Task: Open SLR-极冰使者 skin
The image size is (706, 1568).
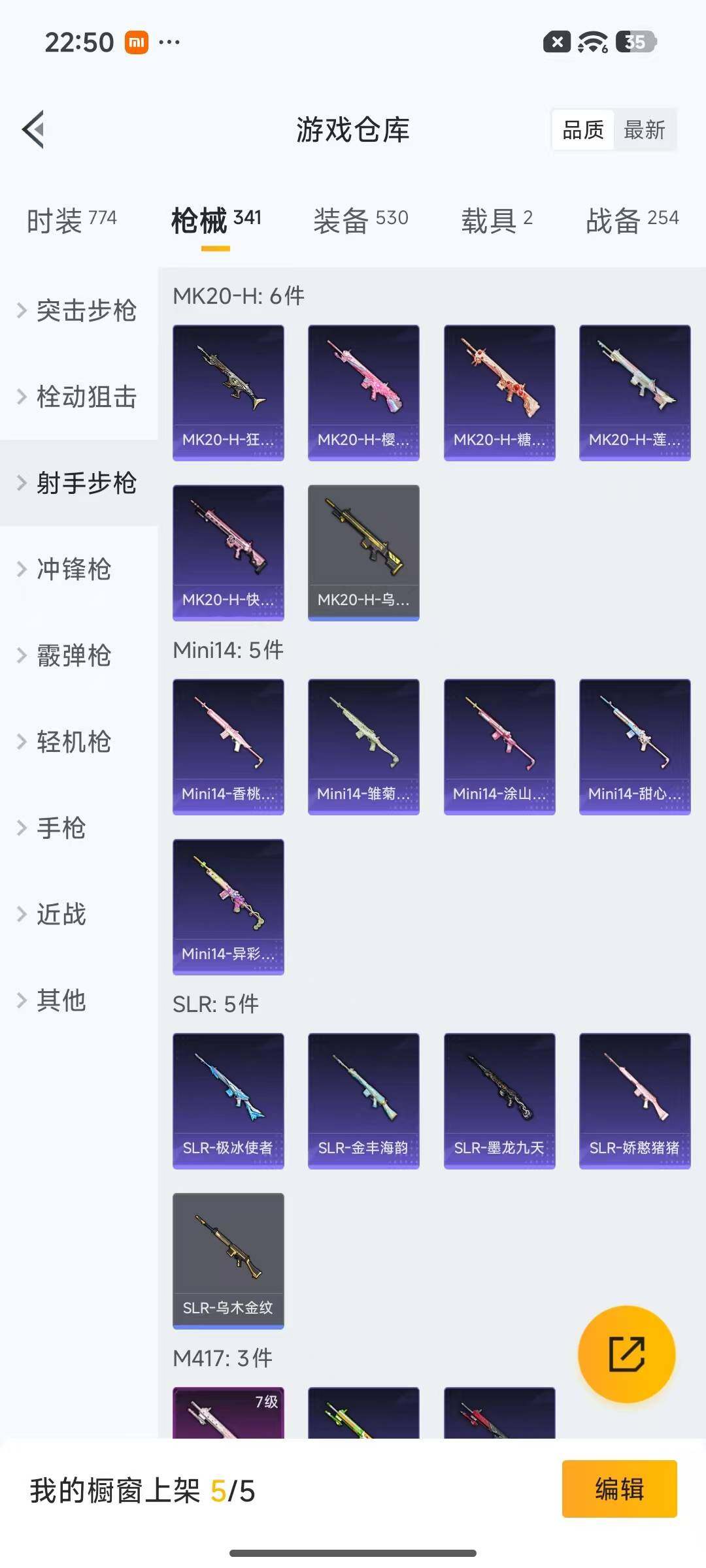Action: click(228, 1100)
